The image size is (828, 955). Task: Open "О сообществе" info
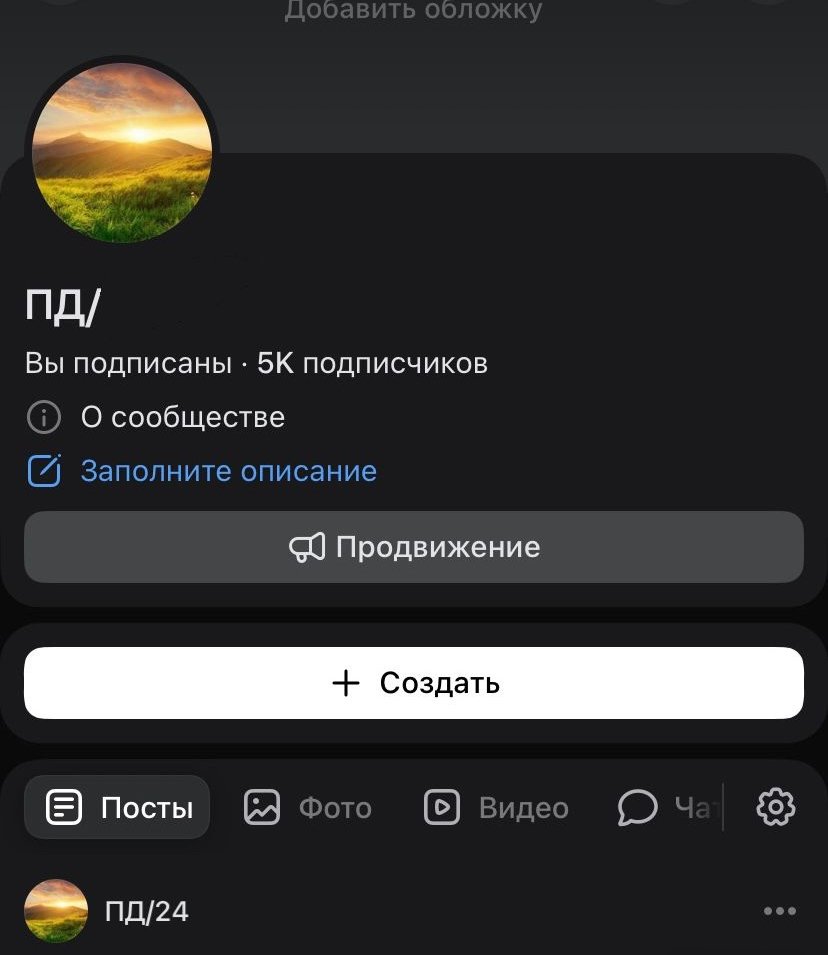point(182,417)
